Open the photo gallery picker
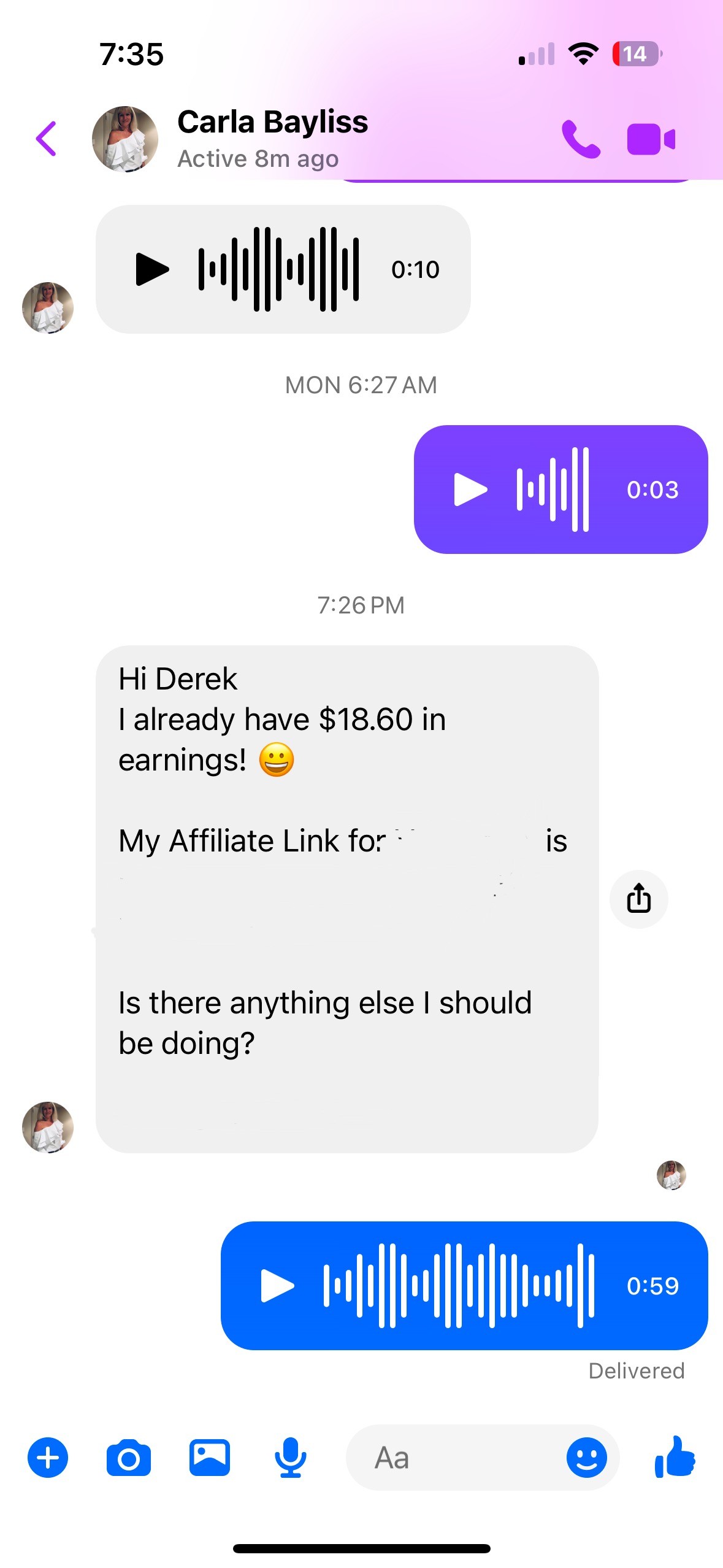 pyautogui.click(x=210, y=1457)
